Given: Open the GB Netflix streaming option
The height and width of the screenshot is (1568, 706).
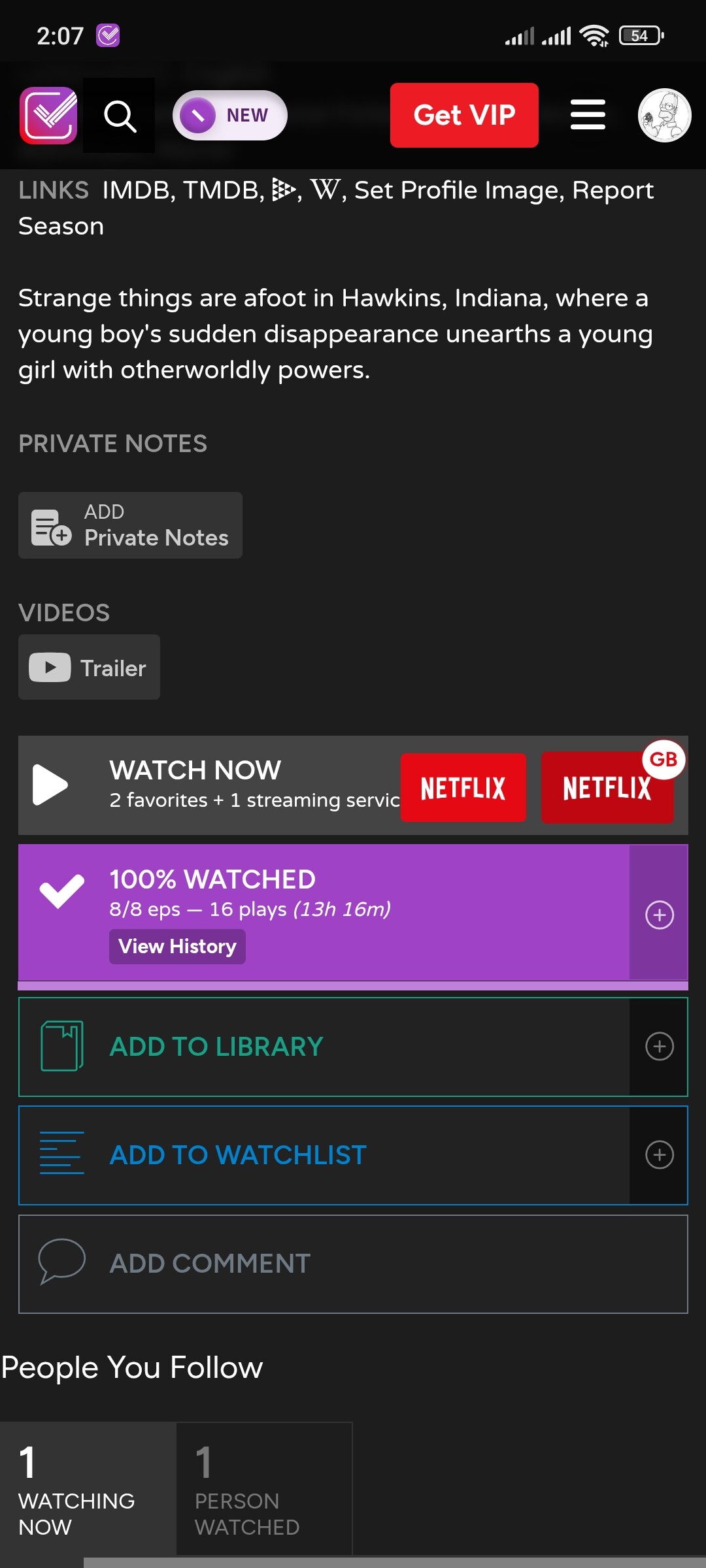Looking at the screenshot, I should (607, 787).
